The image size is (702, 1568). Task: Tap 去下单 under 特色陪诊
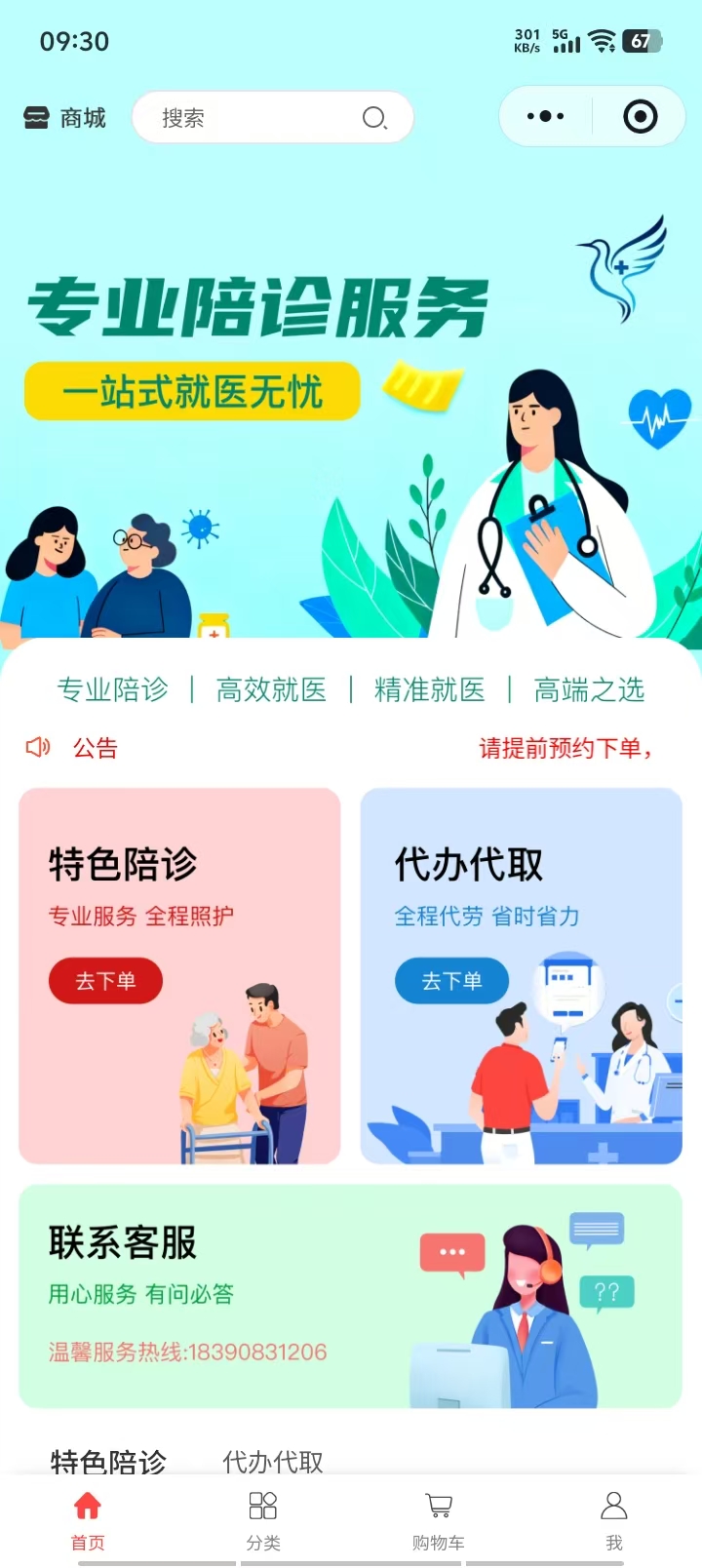[105, 981]
